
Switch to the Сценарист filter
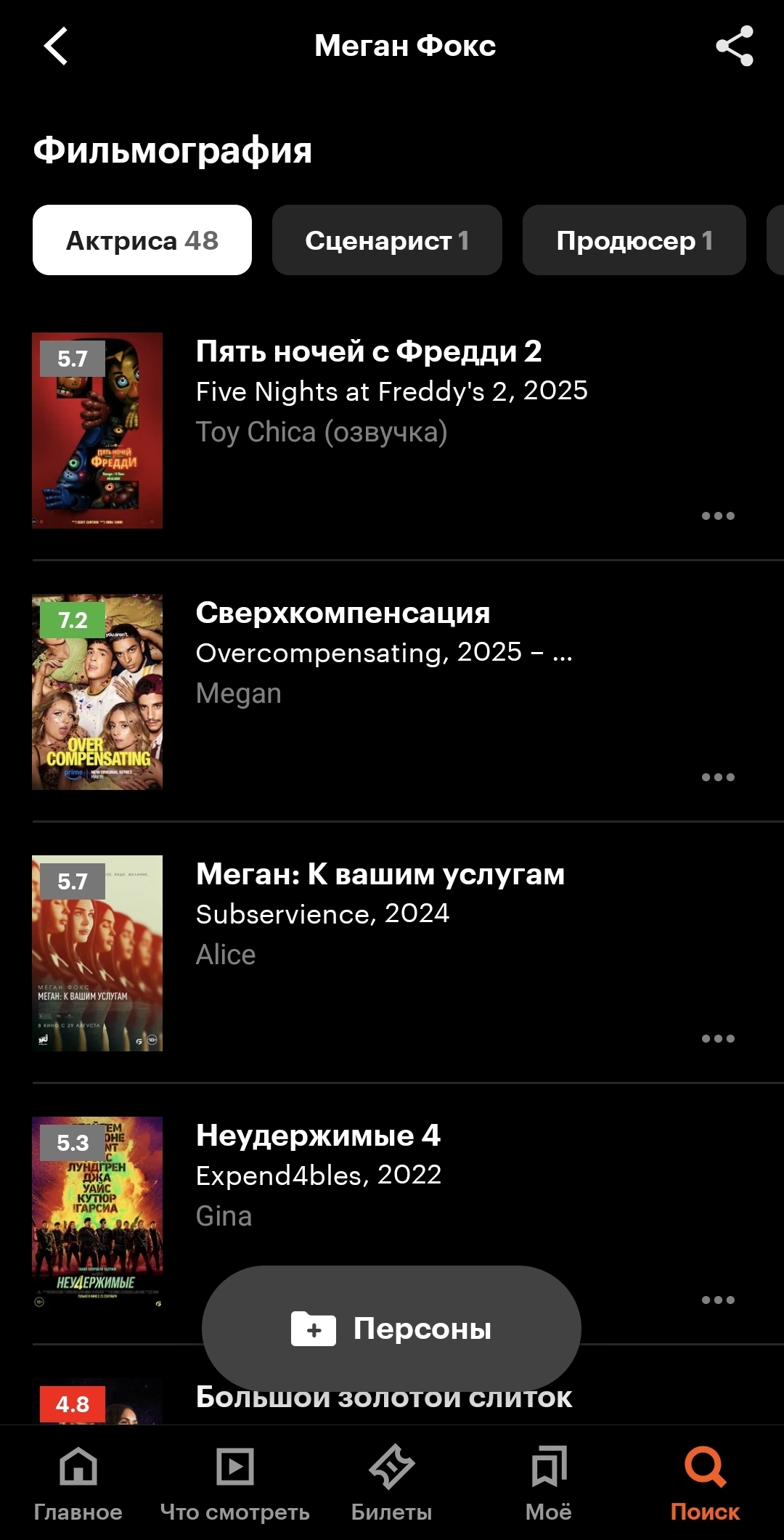[x=387, y=240]
